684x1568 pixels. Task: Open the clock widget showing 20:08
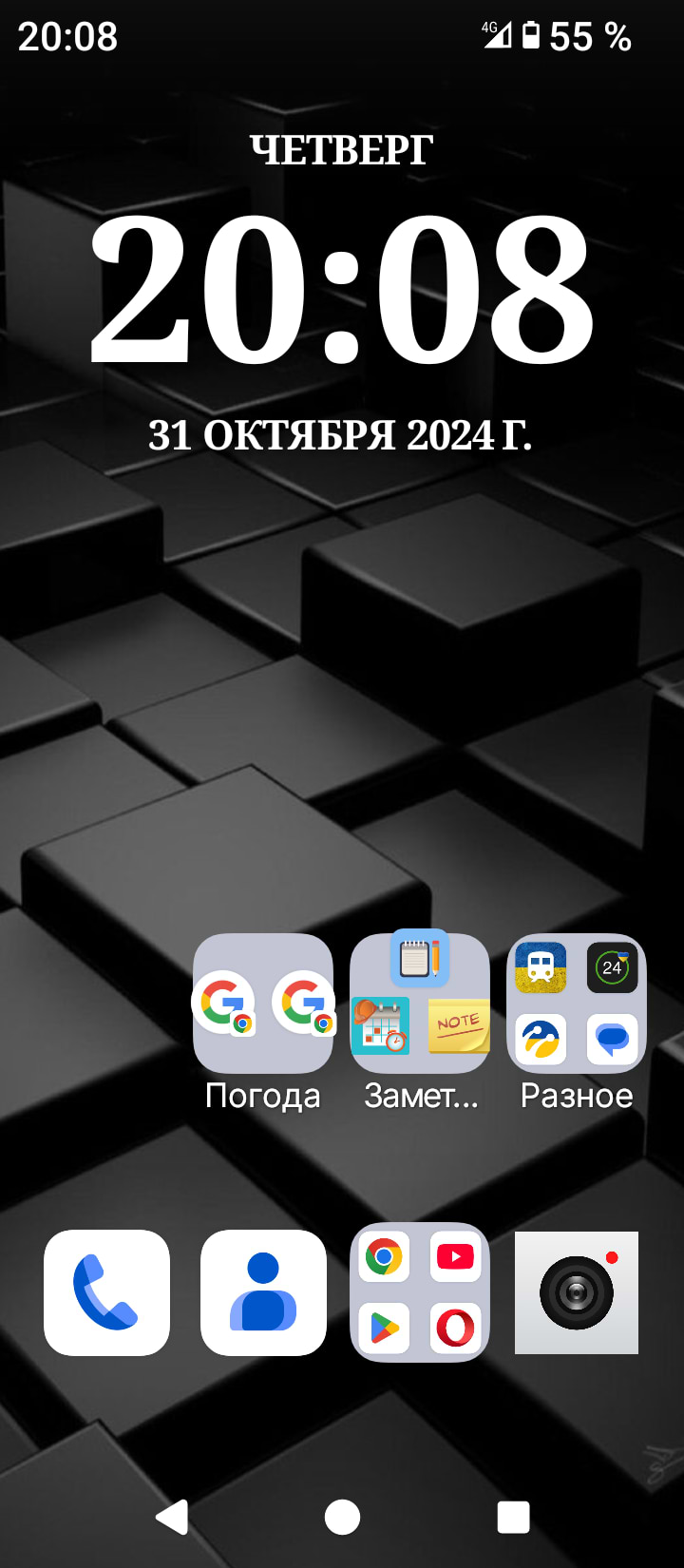(x=342, y=290)
